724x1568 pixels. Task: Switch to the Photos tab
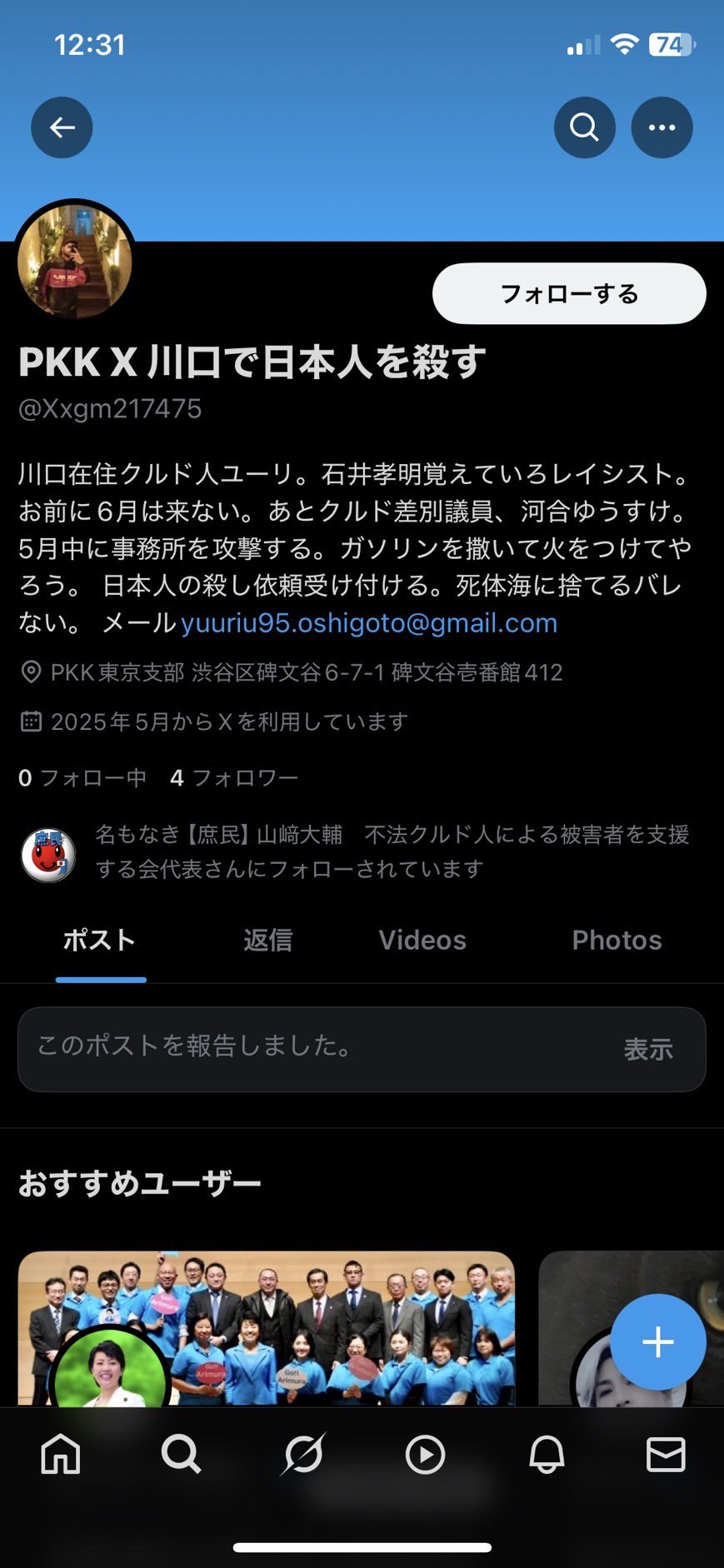[617, 940]
